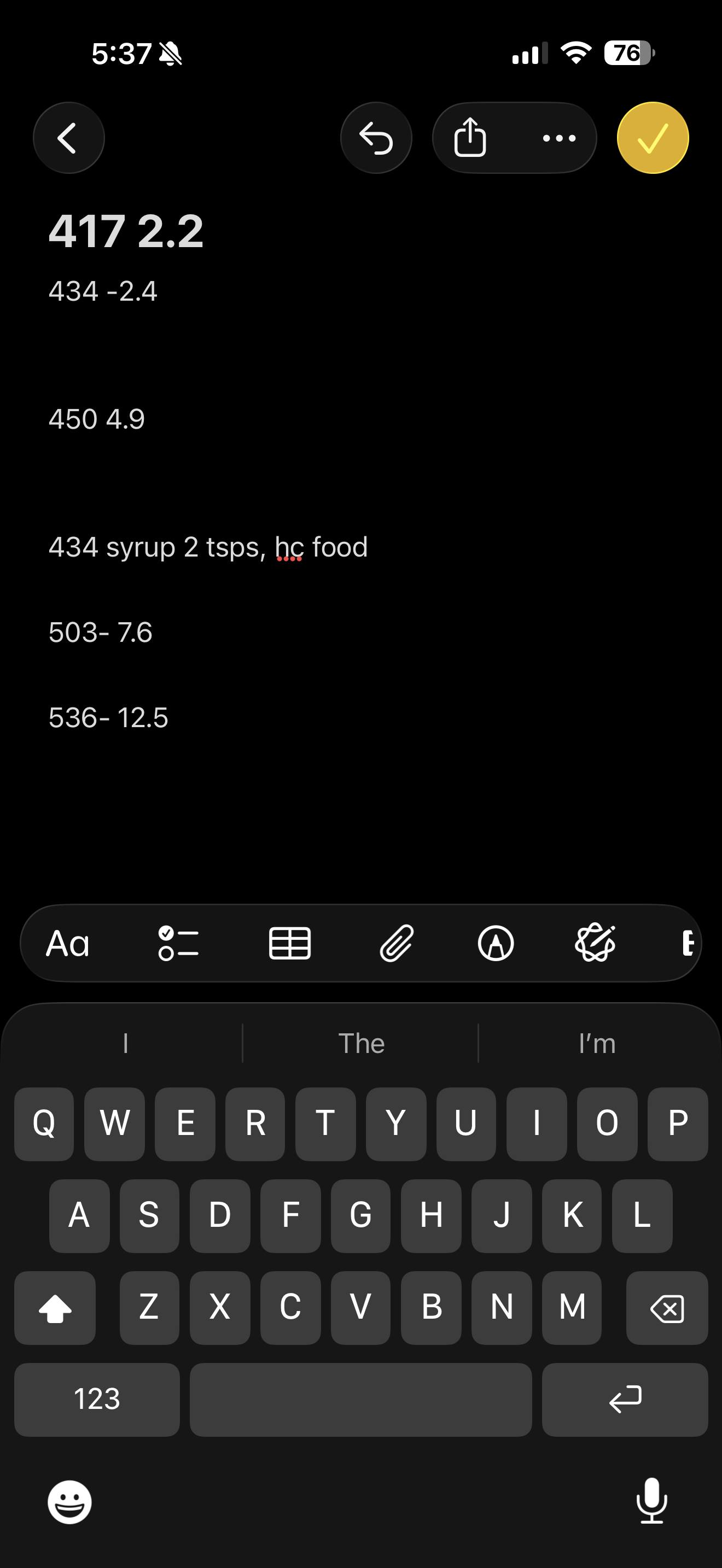Open the three-dot more options menu

click(559, 138)
